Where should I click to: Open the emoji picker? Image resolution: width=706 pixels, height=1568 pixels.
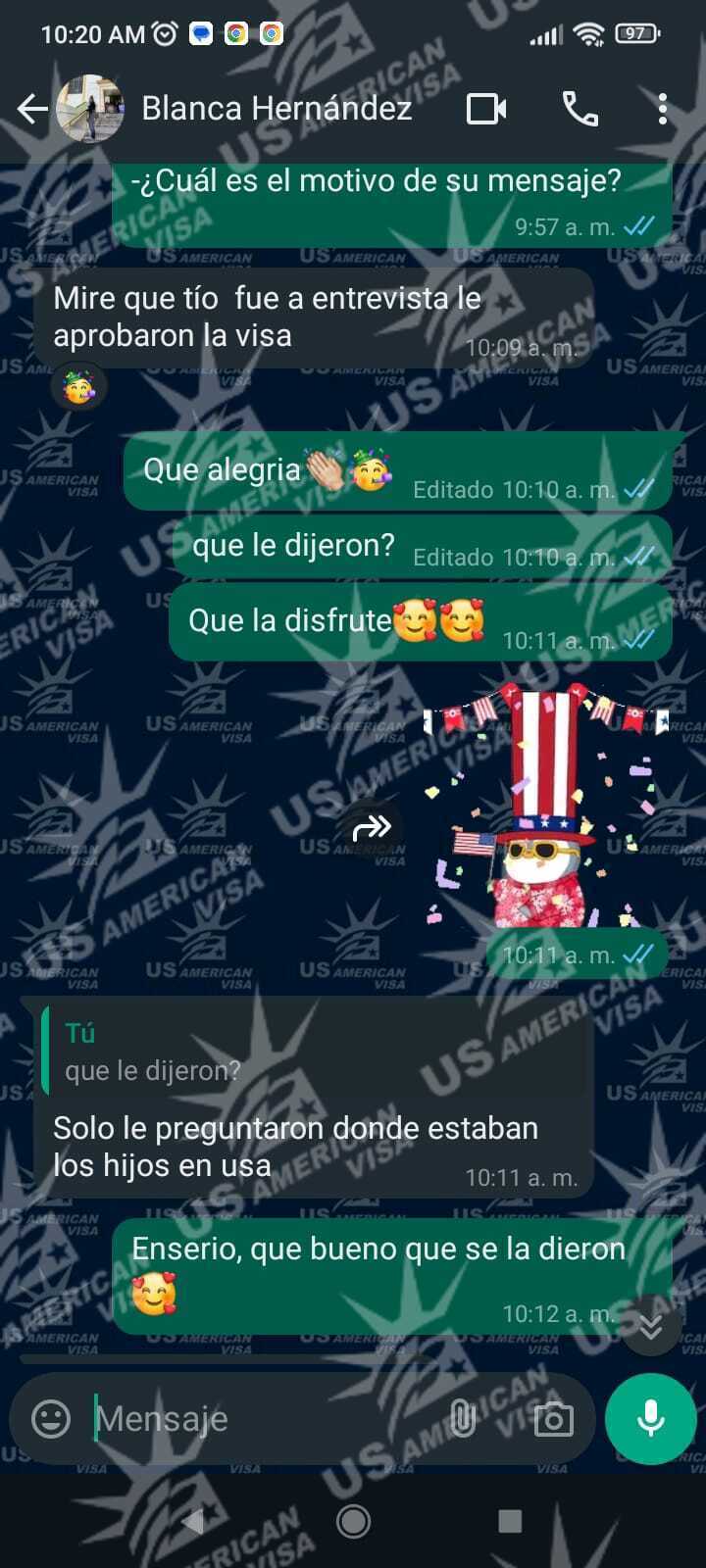(x=51, y=1418)
